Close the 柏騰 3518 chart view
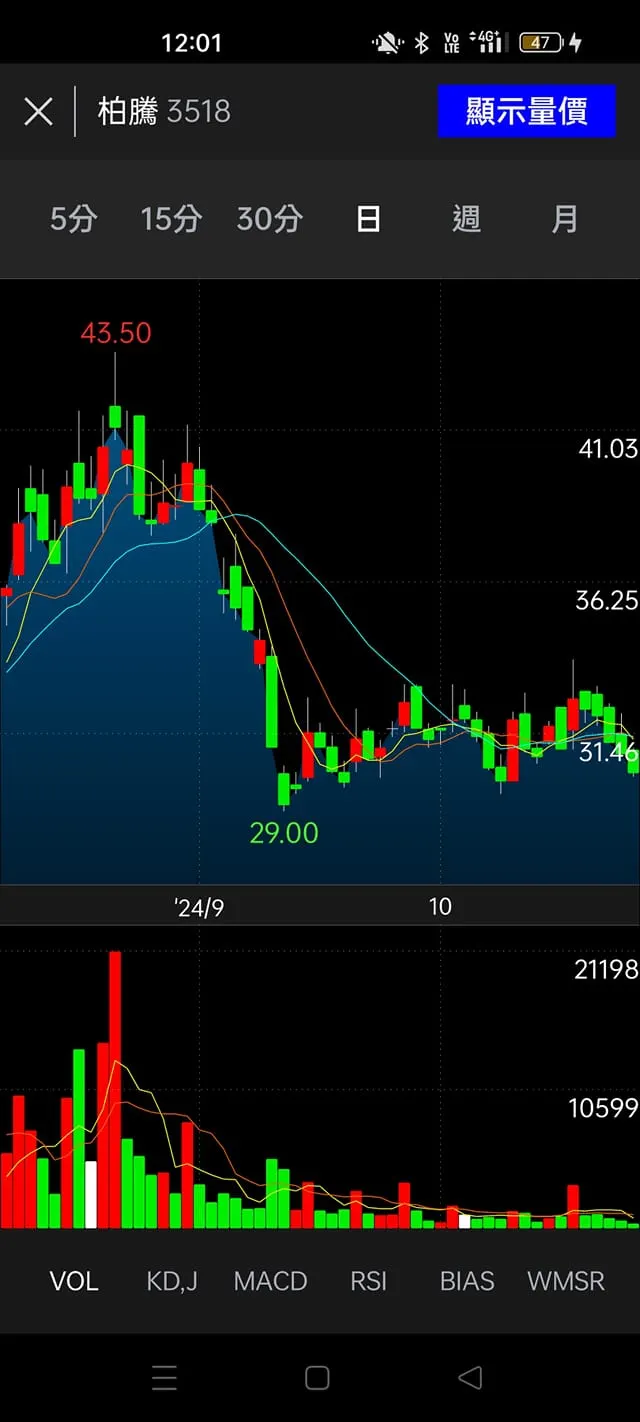The image size is (640, 1422). coord(38,111)
